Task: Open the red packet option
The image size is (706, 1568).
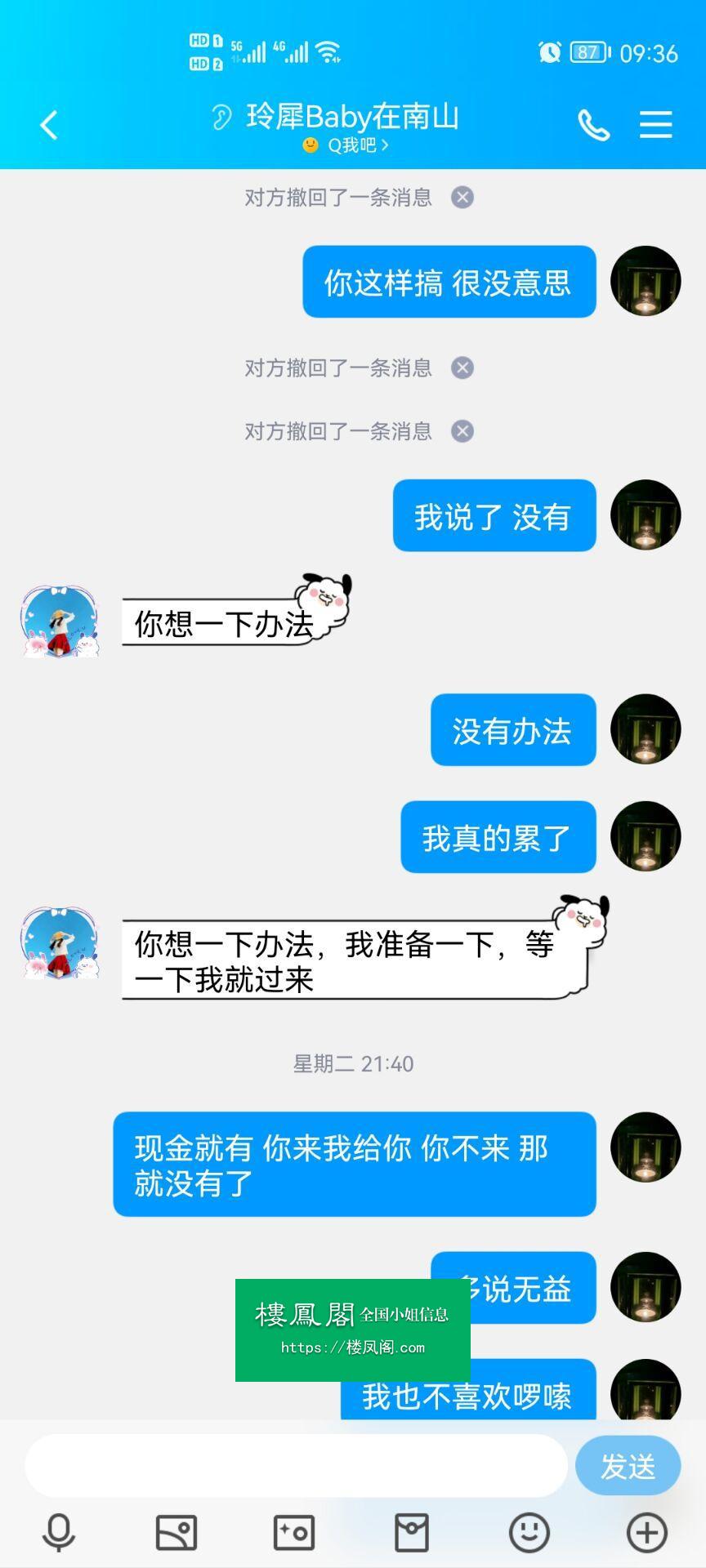Action: coord(411,1532)
